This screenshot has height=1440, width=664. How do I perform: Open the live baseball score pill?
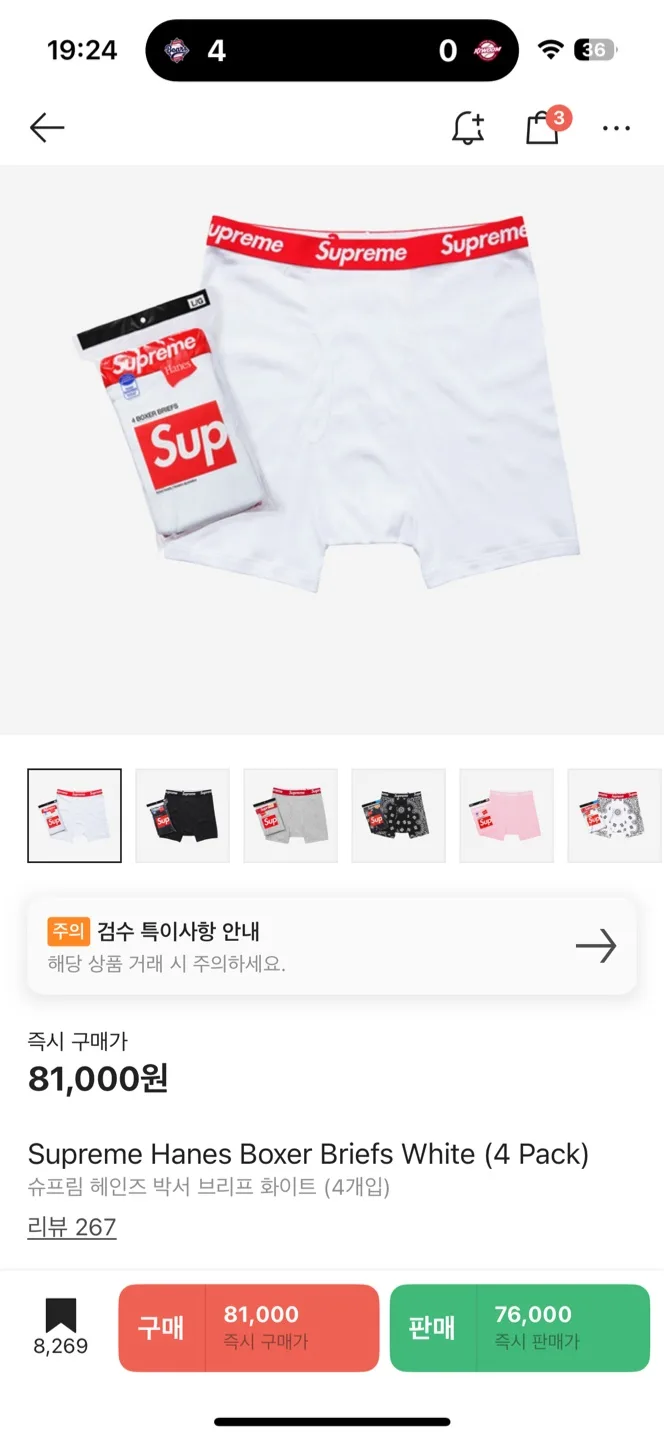[x=332, y=50]
